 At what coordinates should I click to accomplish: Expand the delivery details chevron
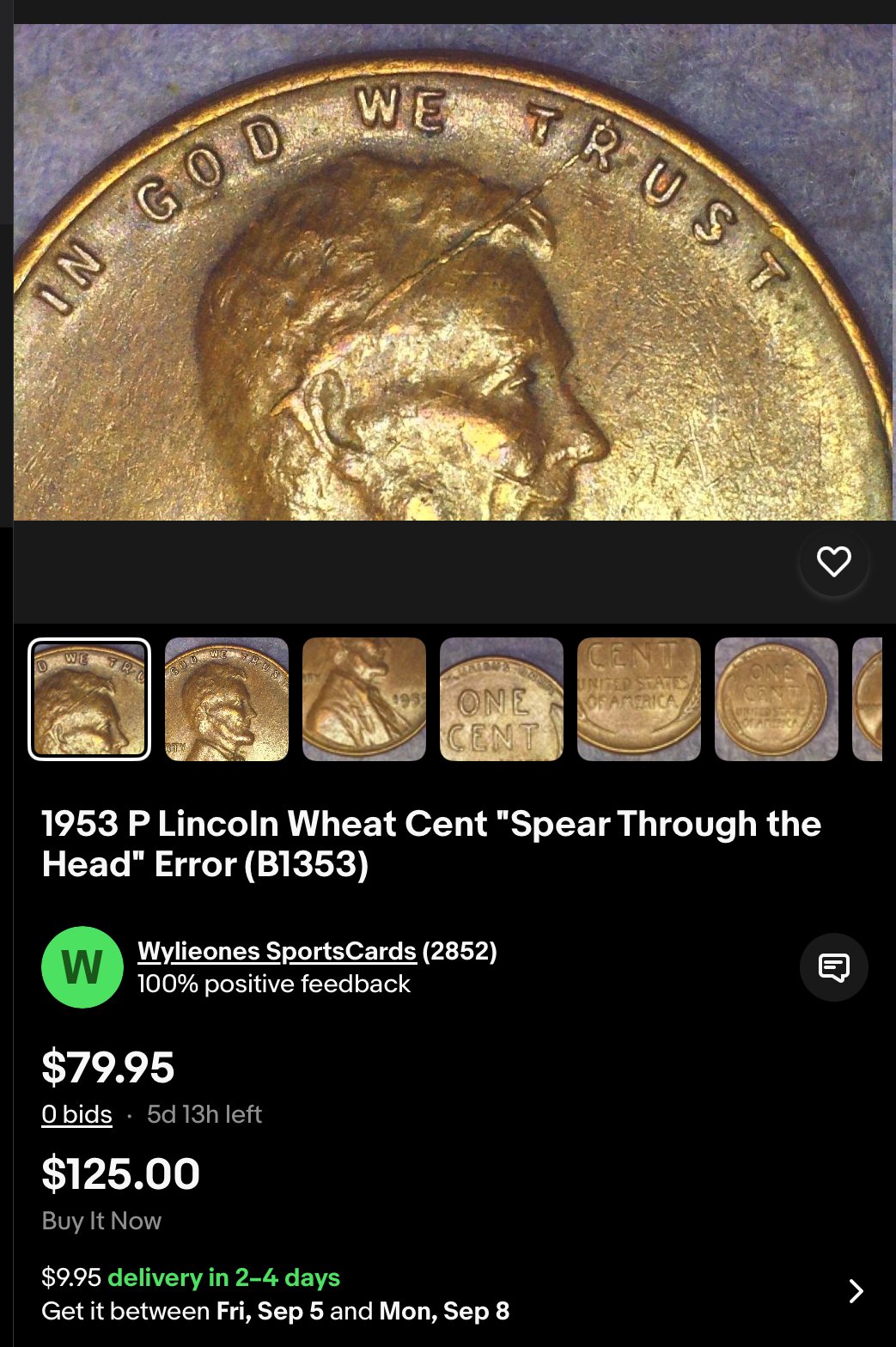[x=856, y=1291]
